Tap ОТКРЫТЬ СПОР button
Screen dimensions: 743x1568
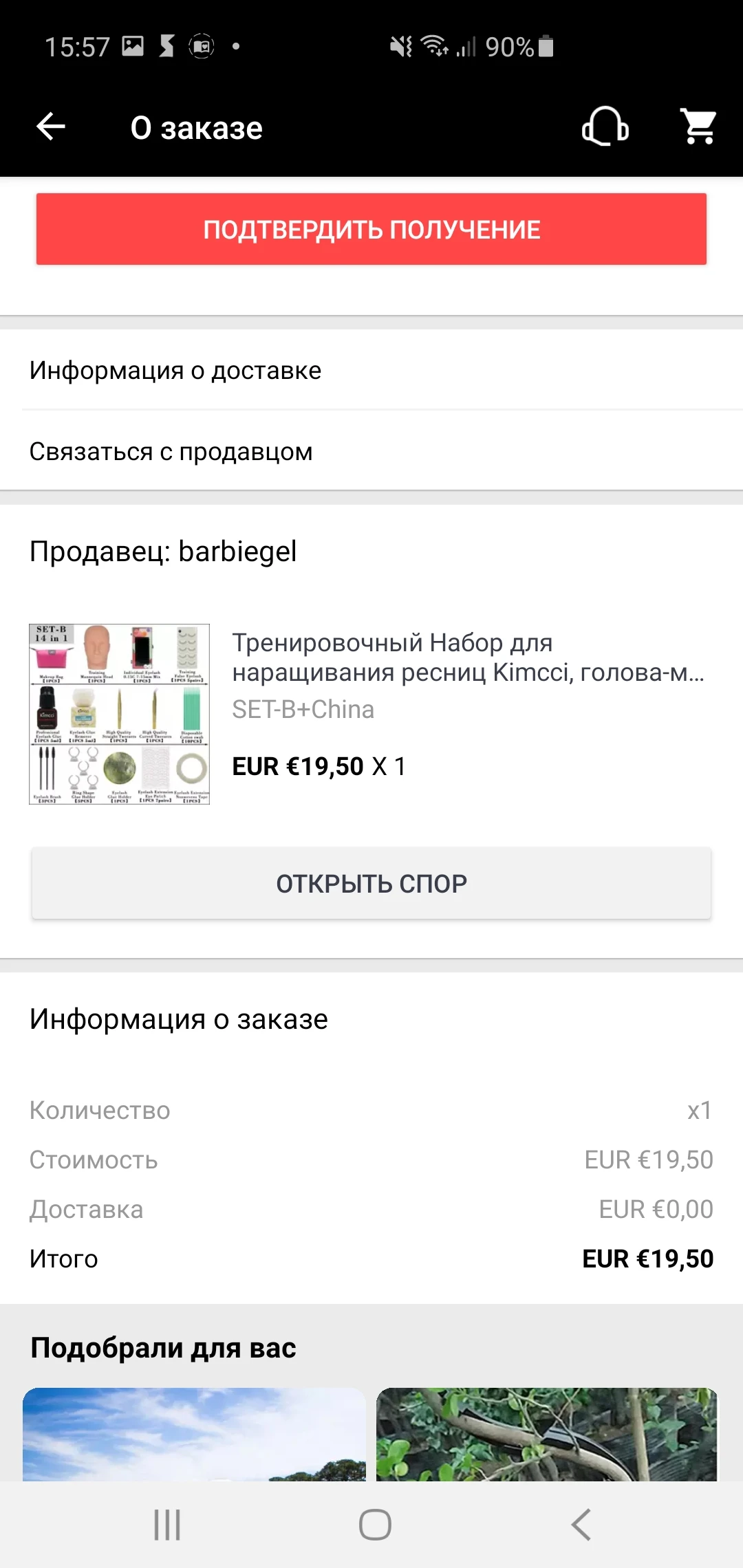[x=371, y=883]
